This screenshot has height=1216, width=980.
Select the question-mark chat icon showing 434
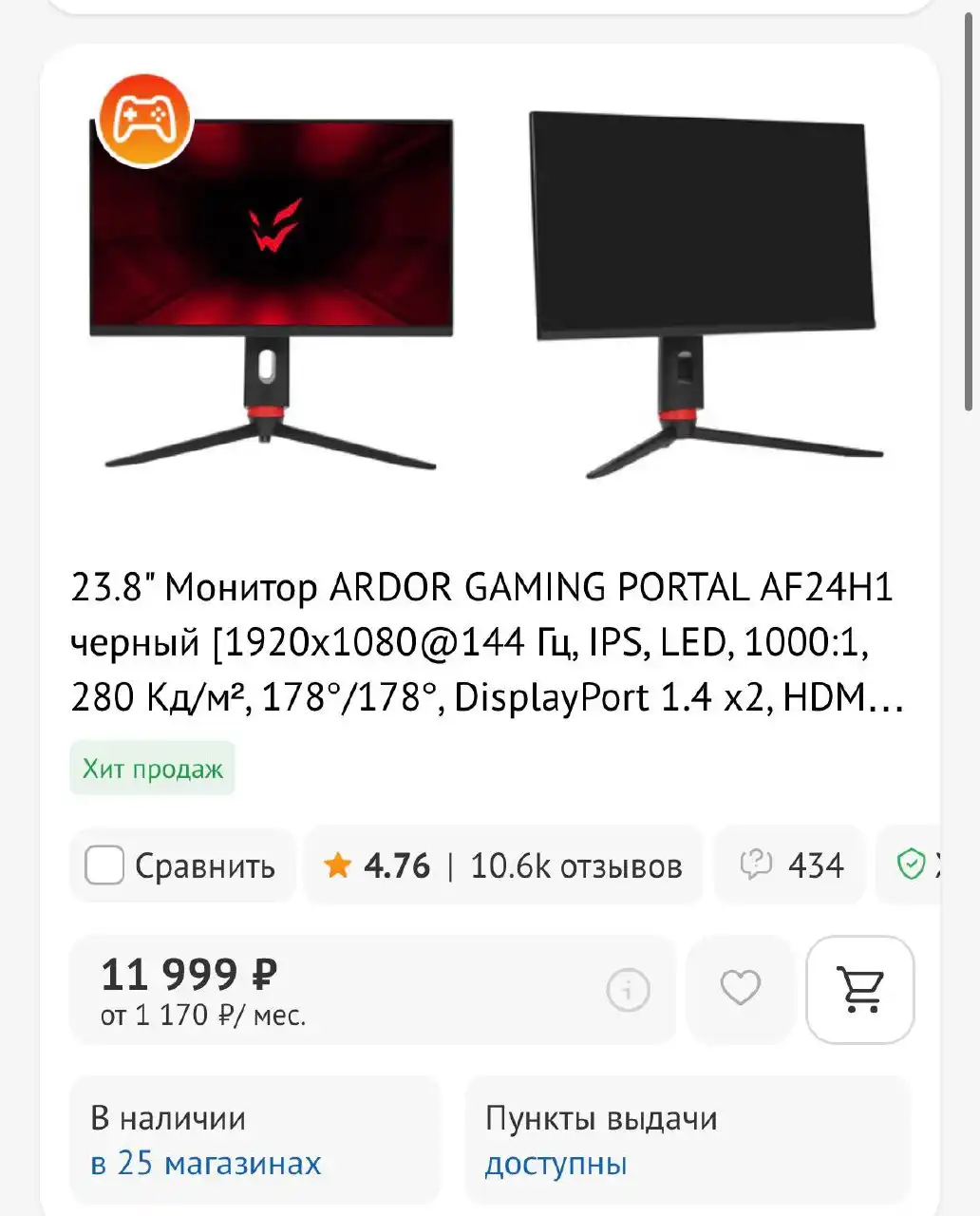pyautogui.click(x=790, y=864)
